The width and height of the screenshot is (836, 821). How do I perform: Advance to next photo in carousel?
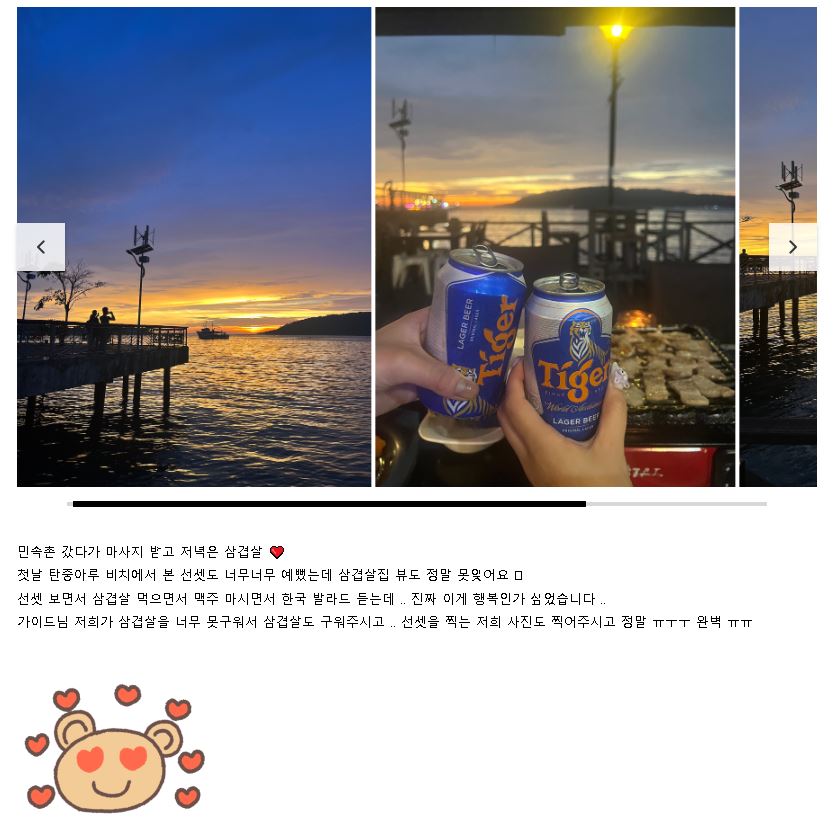tap(792, 247)
